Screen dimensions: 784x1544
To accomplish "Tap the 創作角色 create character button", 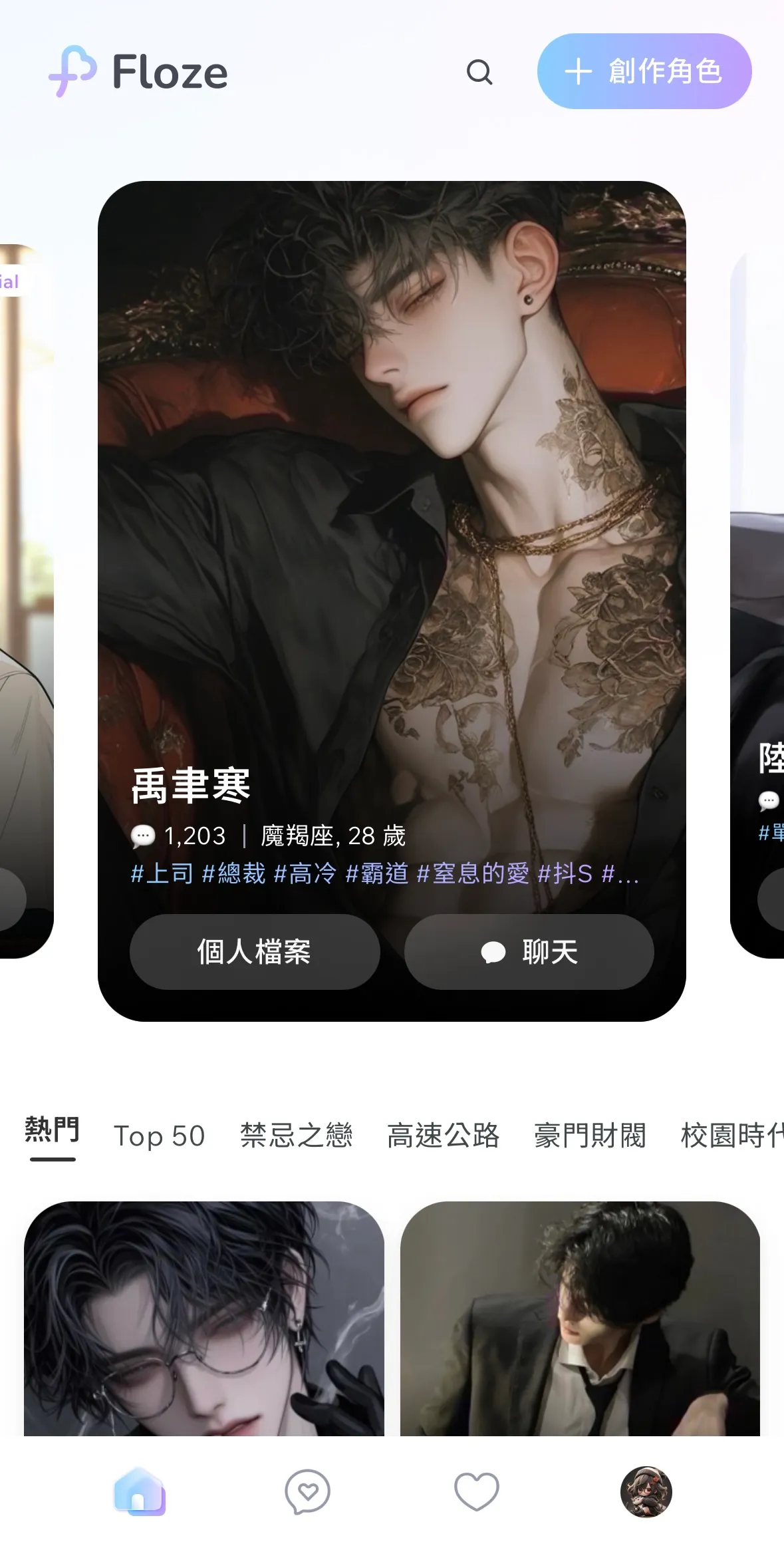I will (644, 71).
